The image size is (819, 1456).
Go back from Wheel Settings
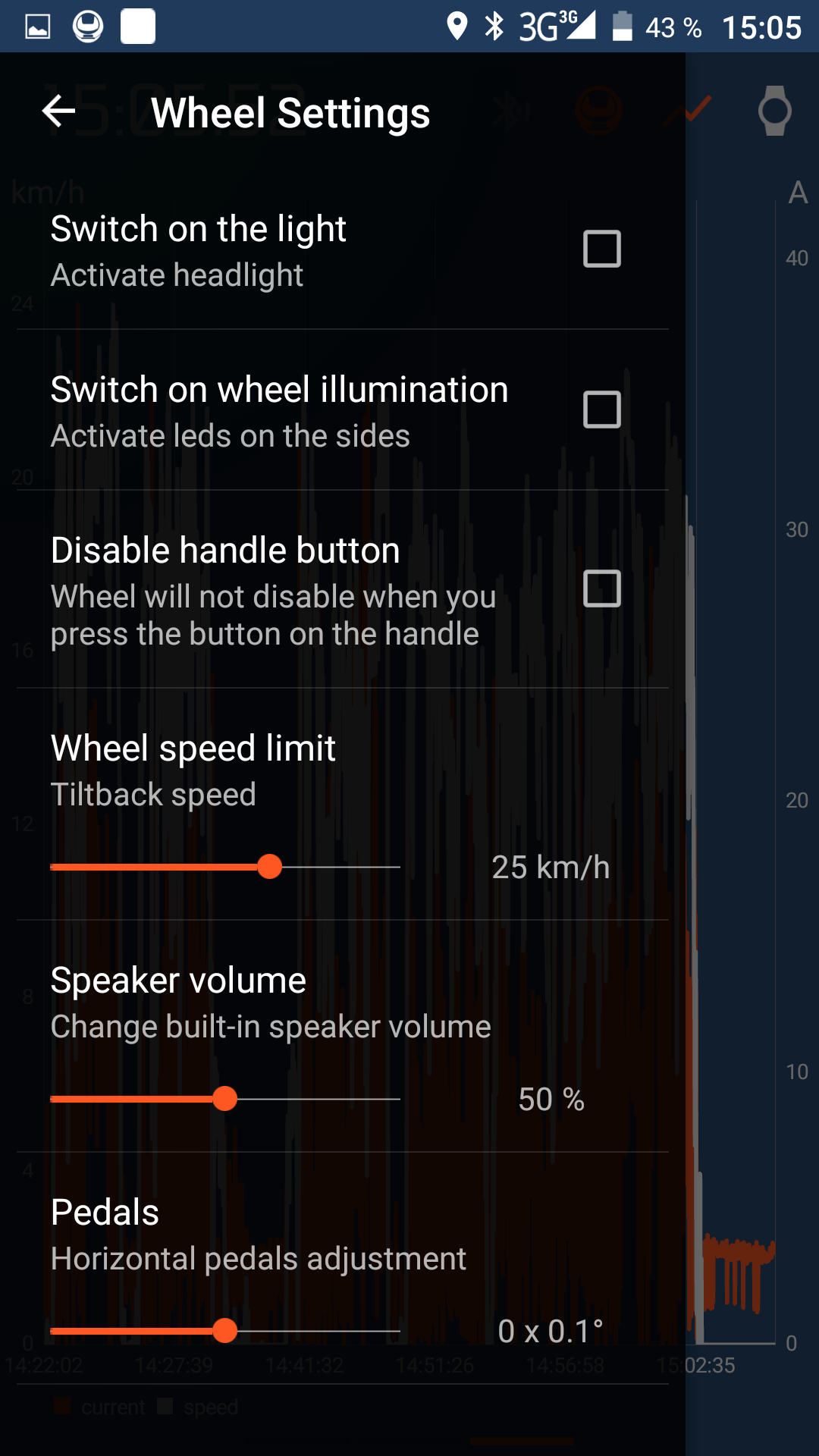[58, 111]
